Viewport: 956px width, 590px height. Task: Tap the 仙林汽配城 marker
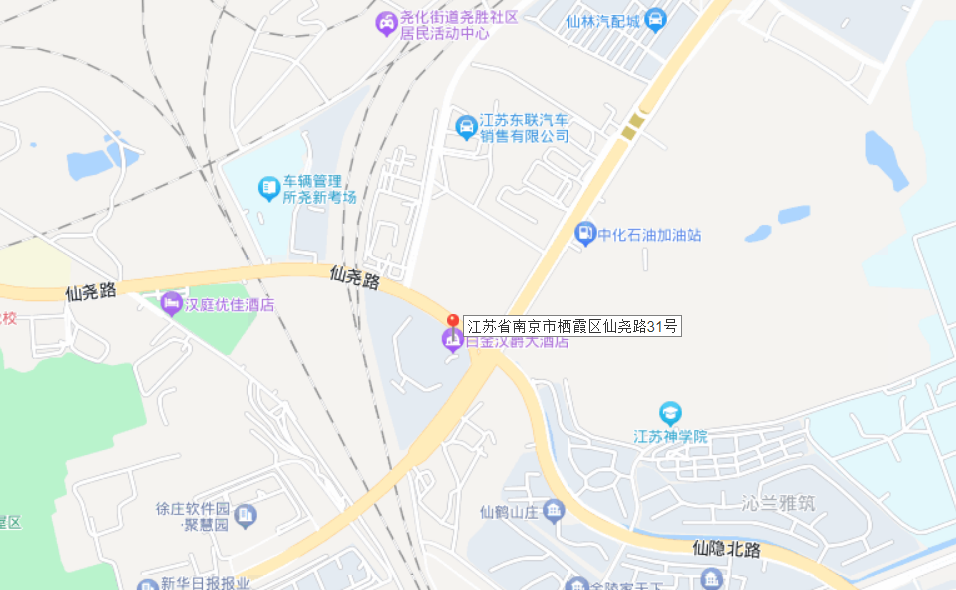[655, 19]
